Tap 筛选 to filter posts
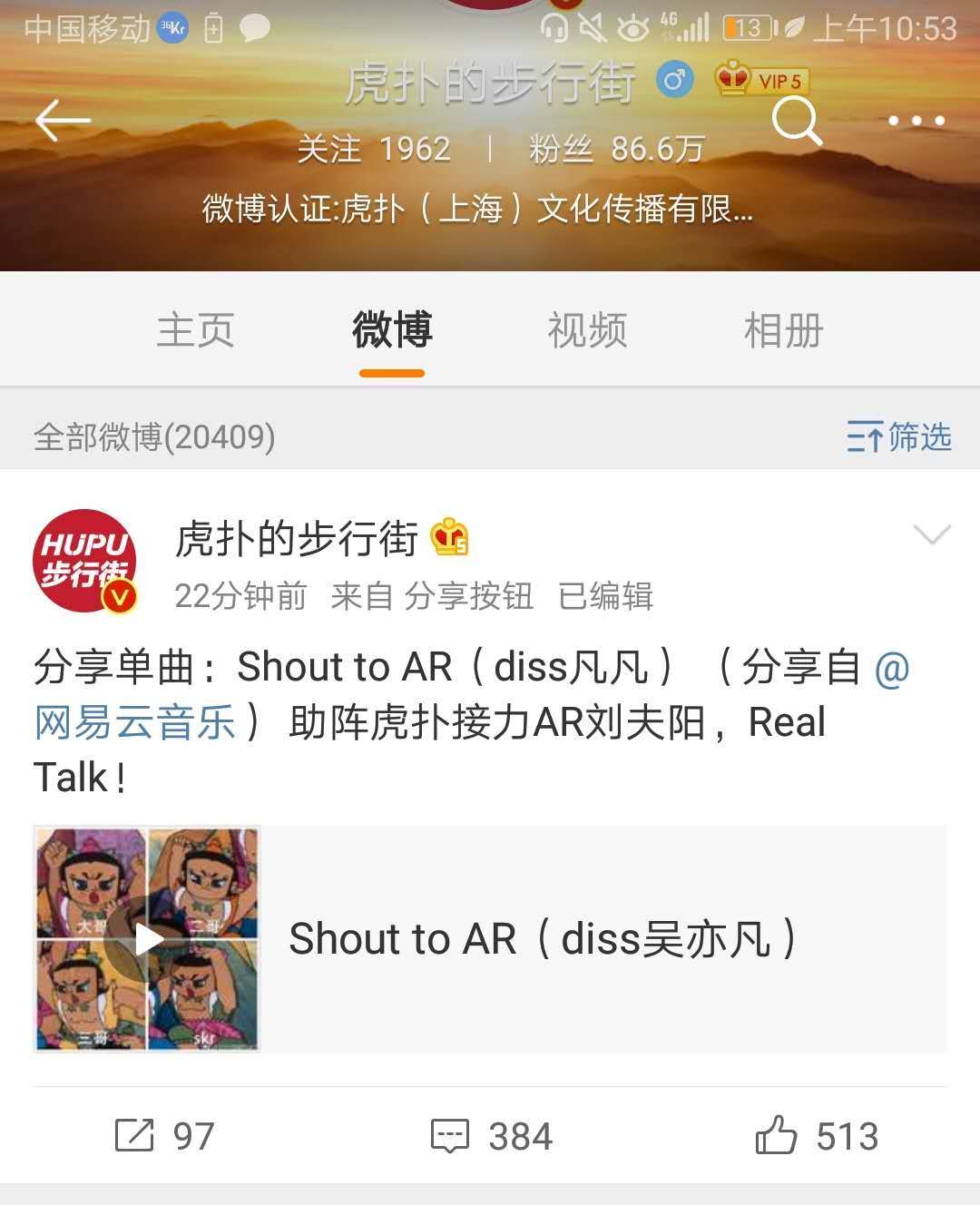This screenshot has width=980, height=1205. tap(898, 437)
